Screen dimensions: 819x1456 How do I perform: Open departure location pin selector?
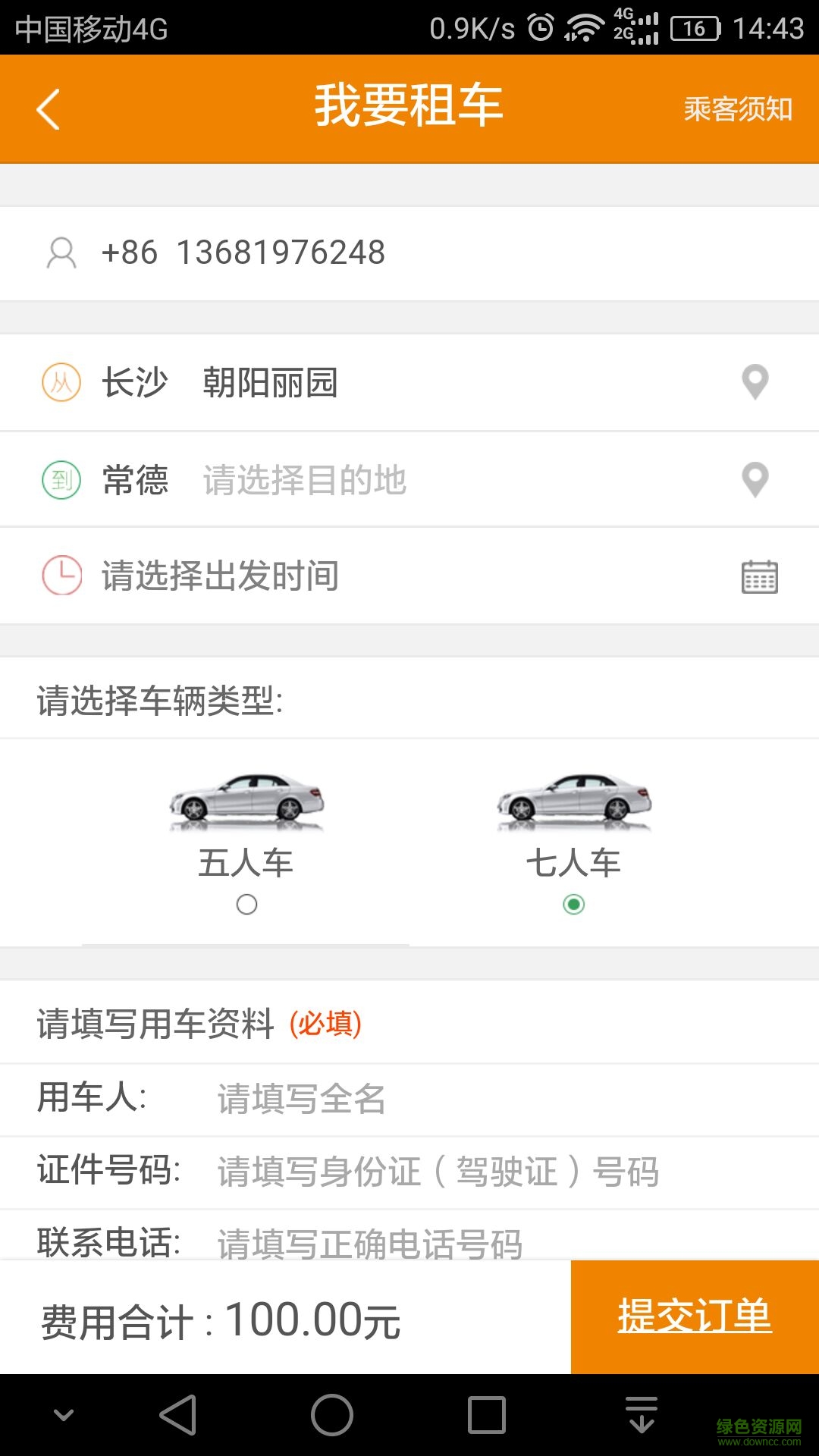coord(755,381)
